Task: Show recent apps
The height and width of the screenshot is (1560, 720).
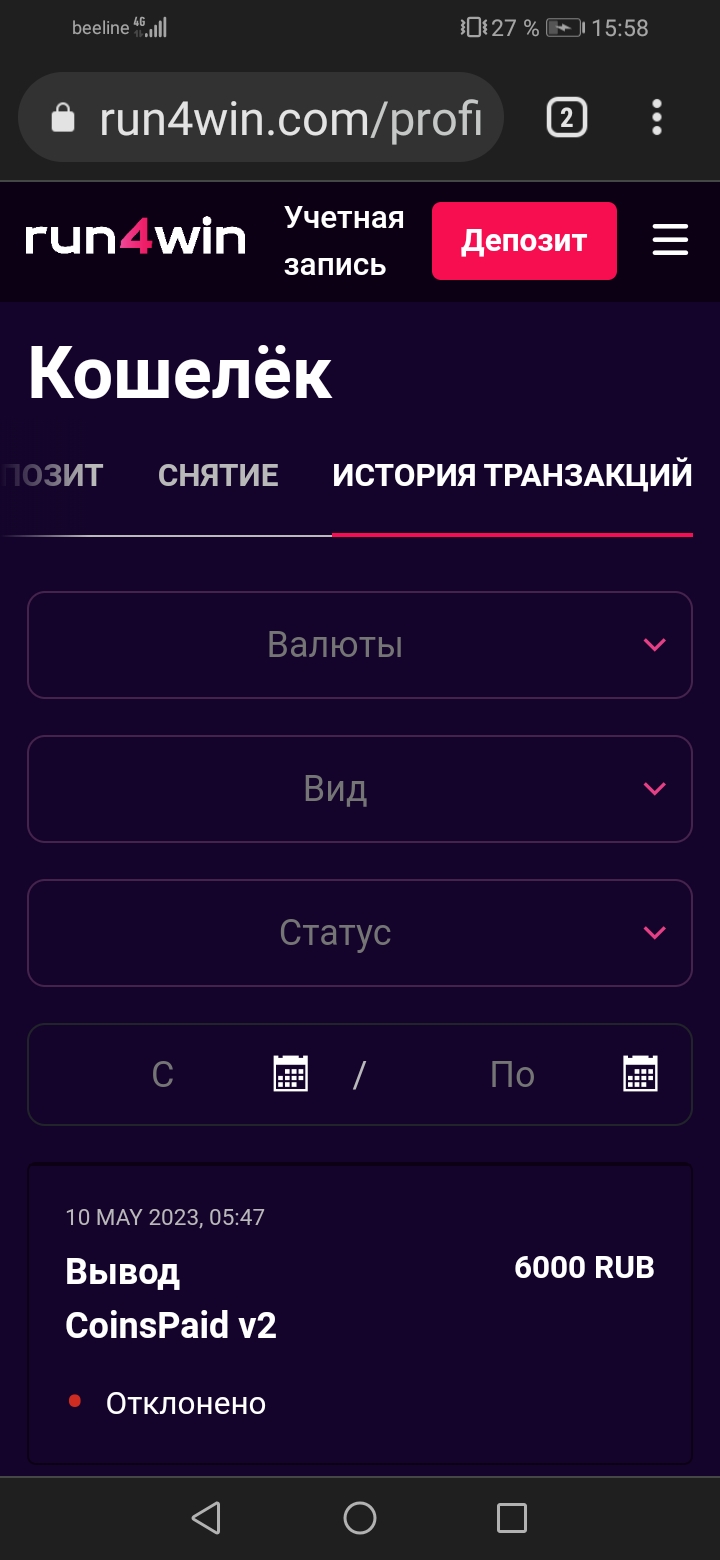Action: coord(511,1518)
